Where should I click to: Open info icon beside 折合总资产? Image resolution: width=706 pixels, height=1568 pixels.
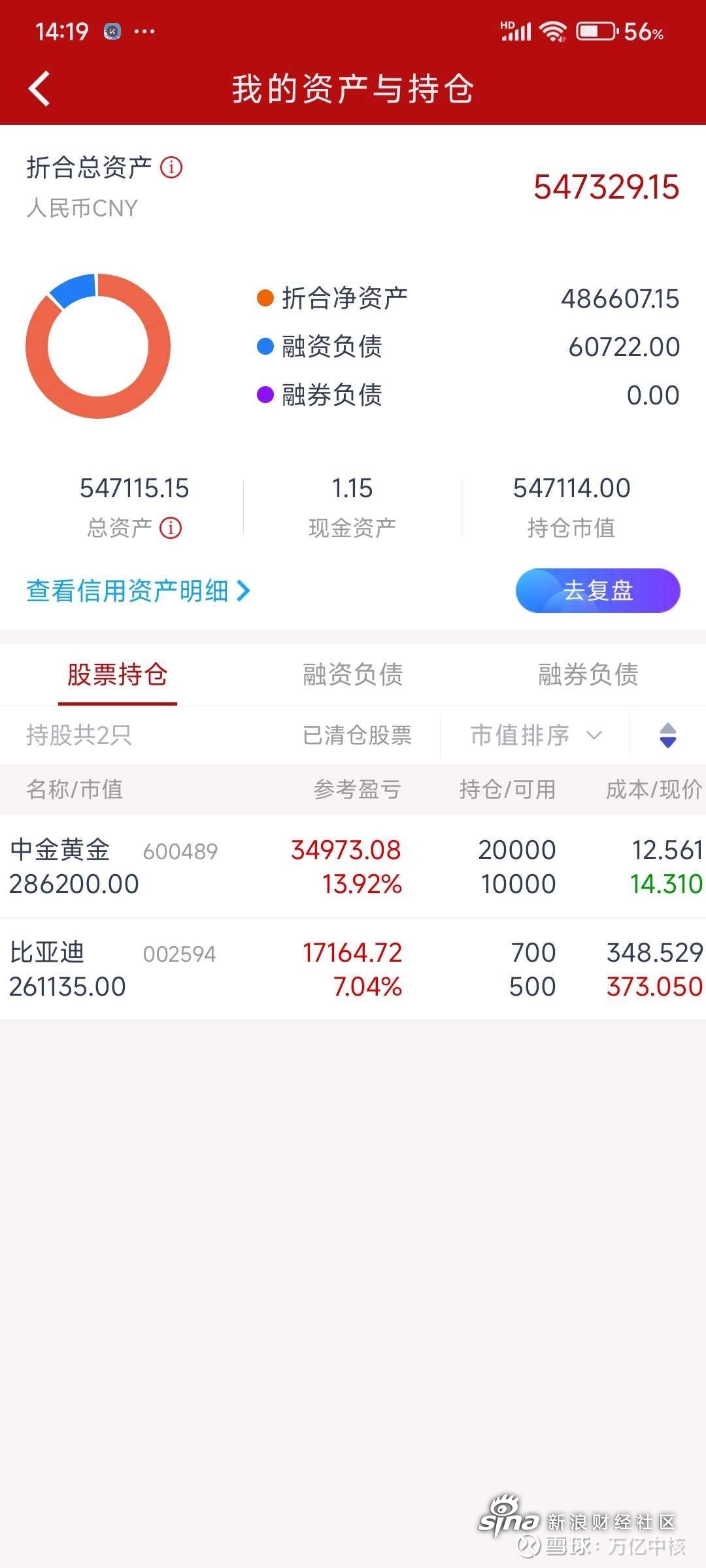click(x=171, y=167)
